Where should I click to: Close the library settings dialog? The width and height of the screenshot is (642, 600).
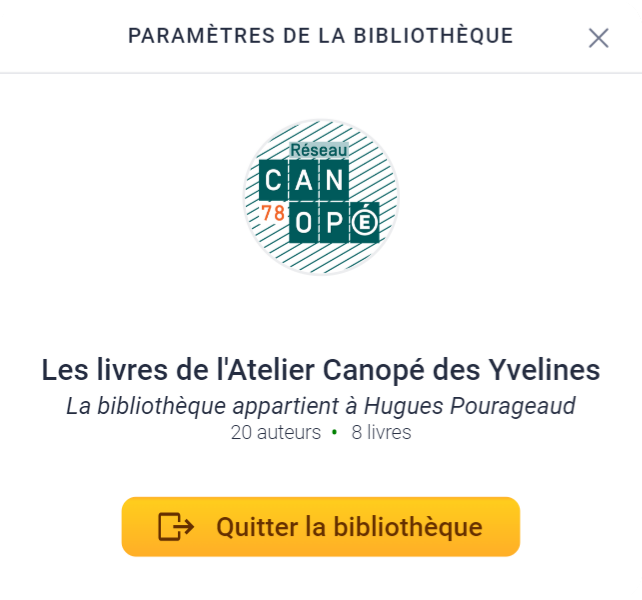[x=598, y=38]
